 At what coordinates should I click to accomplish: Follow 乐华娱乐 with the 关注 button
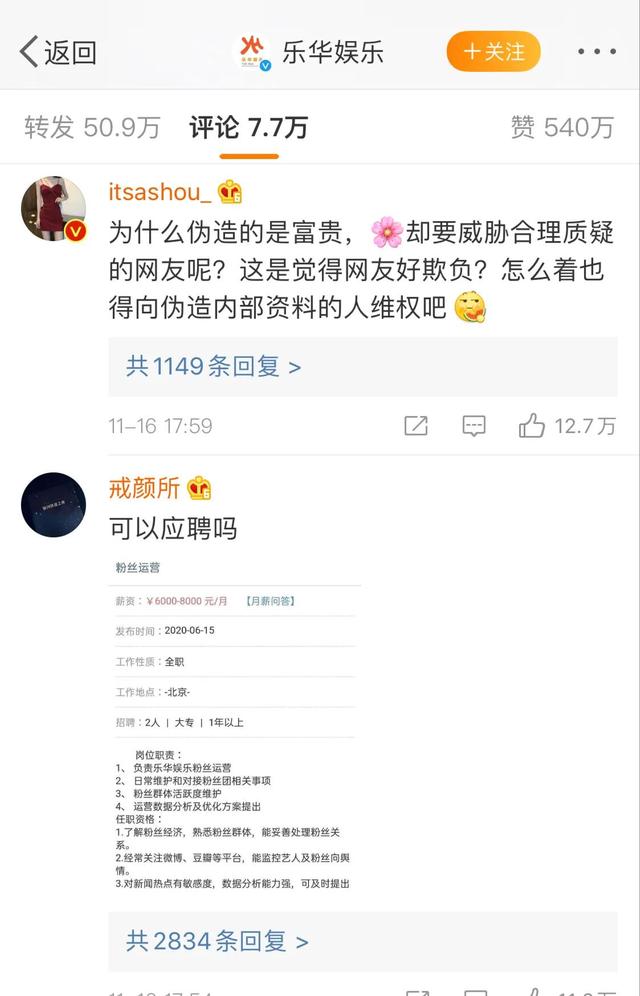[493, 52]
